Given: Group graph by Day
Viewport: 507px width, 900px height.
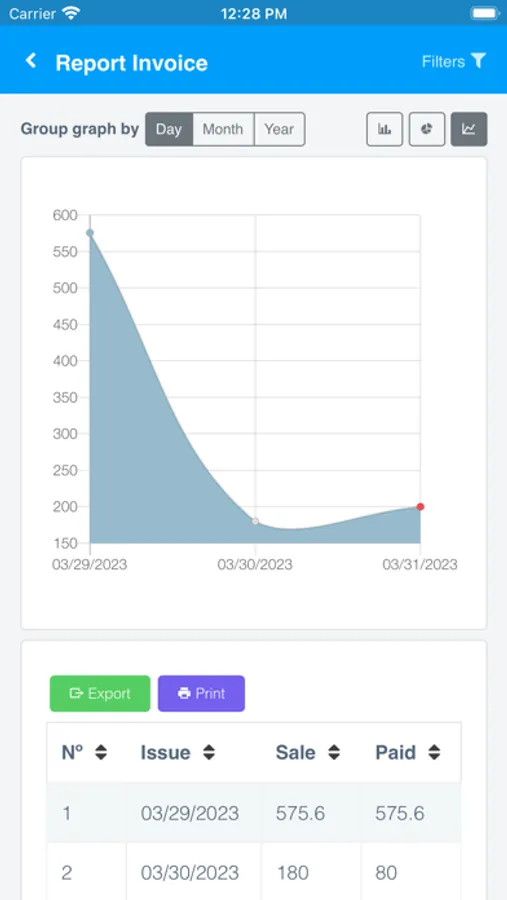Looking at the screenshot, I should tap(169, 129).
